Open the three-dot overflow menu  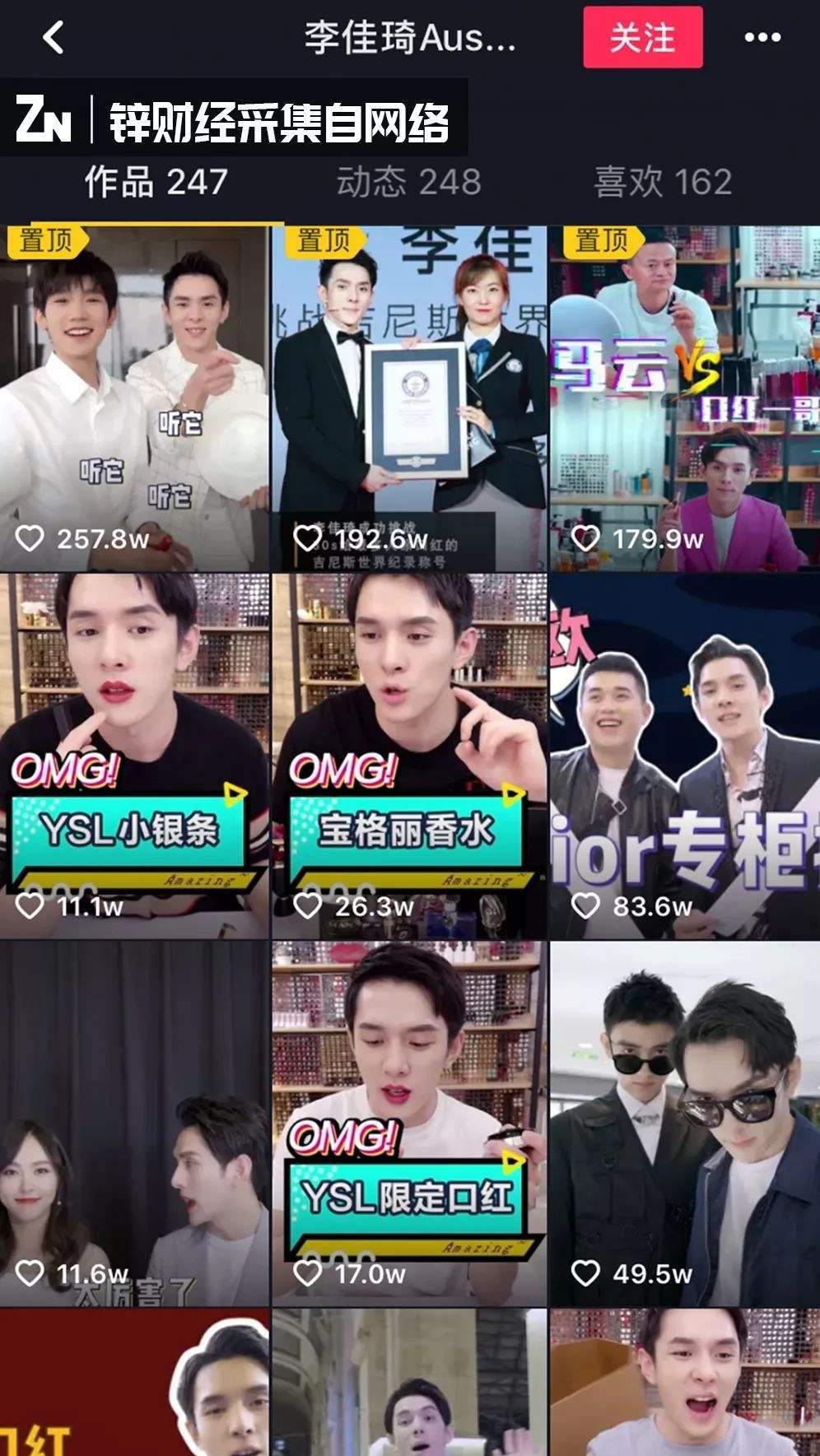tap(762, 38)
